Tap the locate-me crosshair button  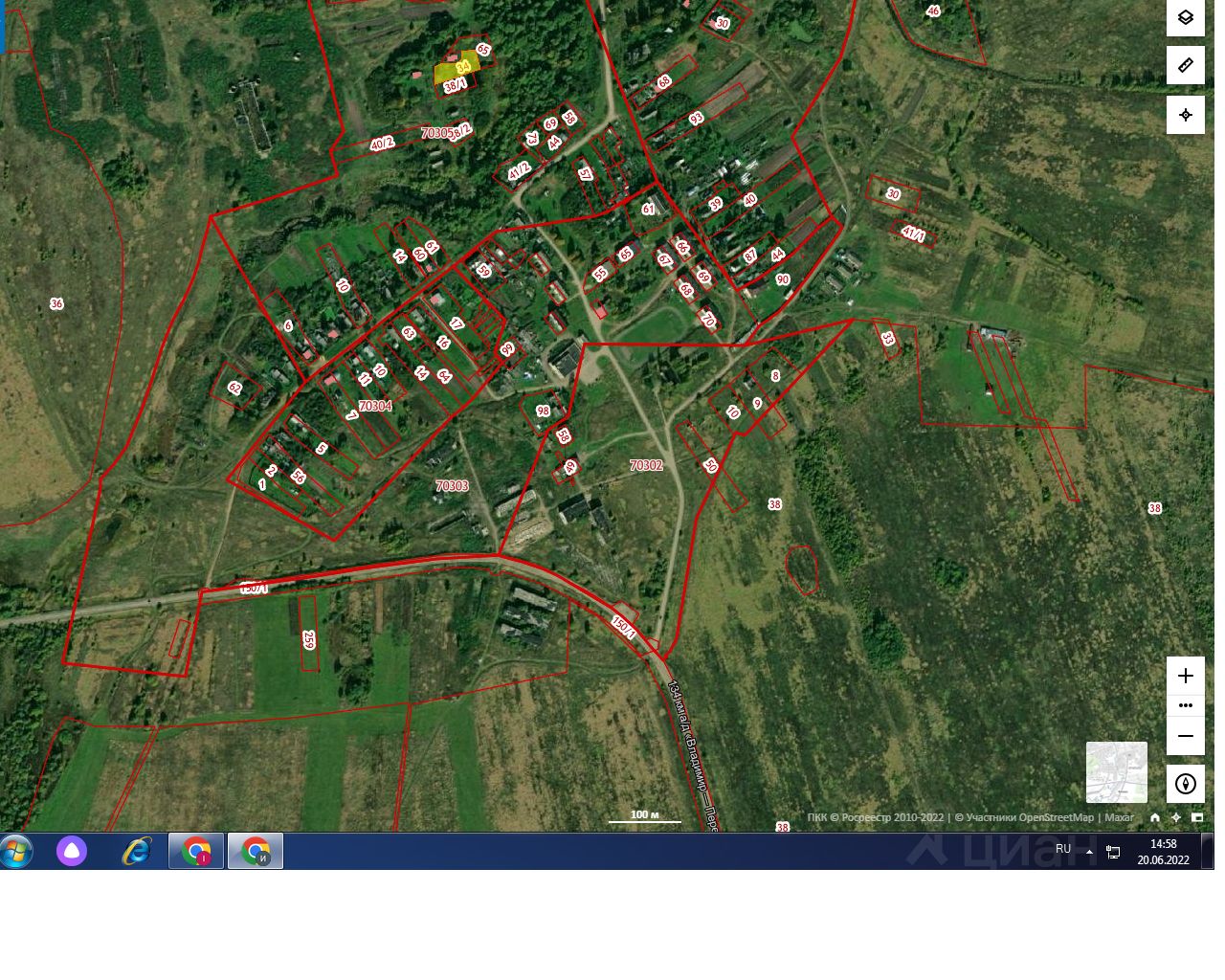[1185, 115]
